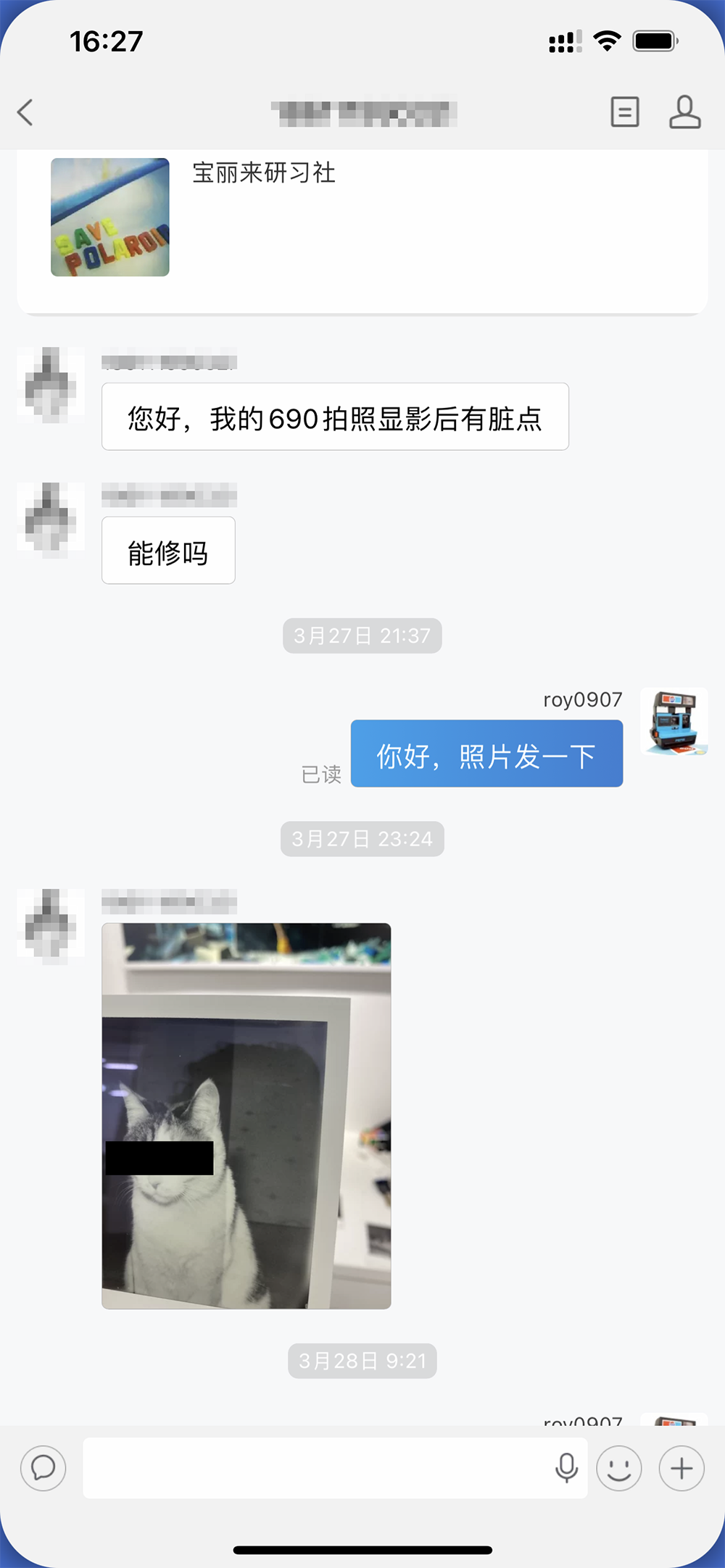Viewport: 725px width, 1568px height.
Task: Tap roy0907's camera avatar
Action: (x=674, y=722)
